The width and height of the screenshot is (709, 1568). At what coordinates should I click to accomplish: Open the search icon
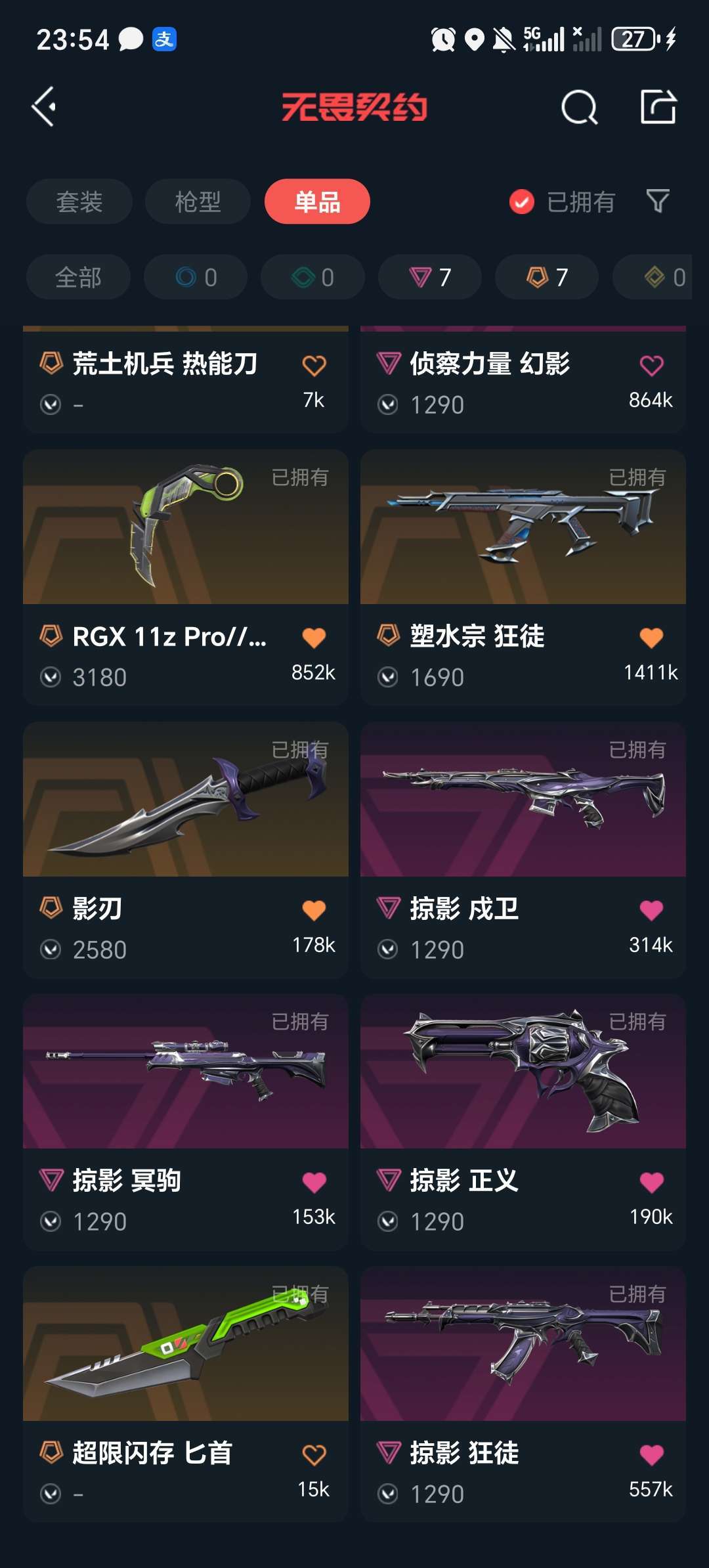coord(579,107)
